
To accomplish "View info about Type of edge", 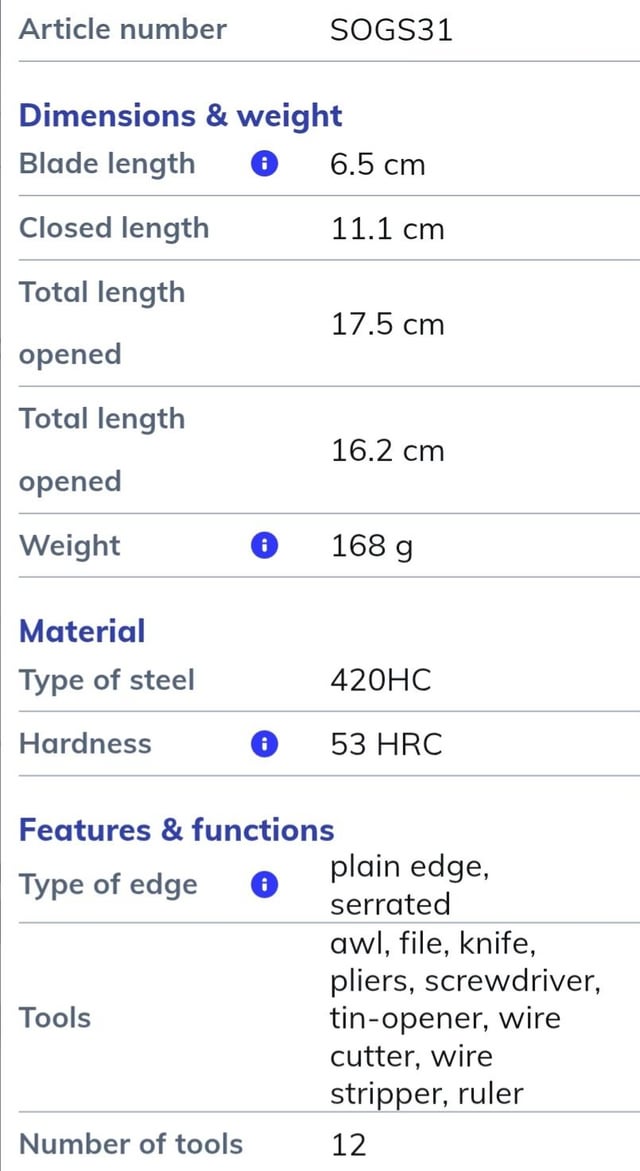I will point(264,885).
